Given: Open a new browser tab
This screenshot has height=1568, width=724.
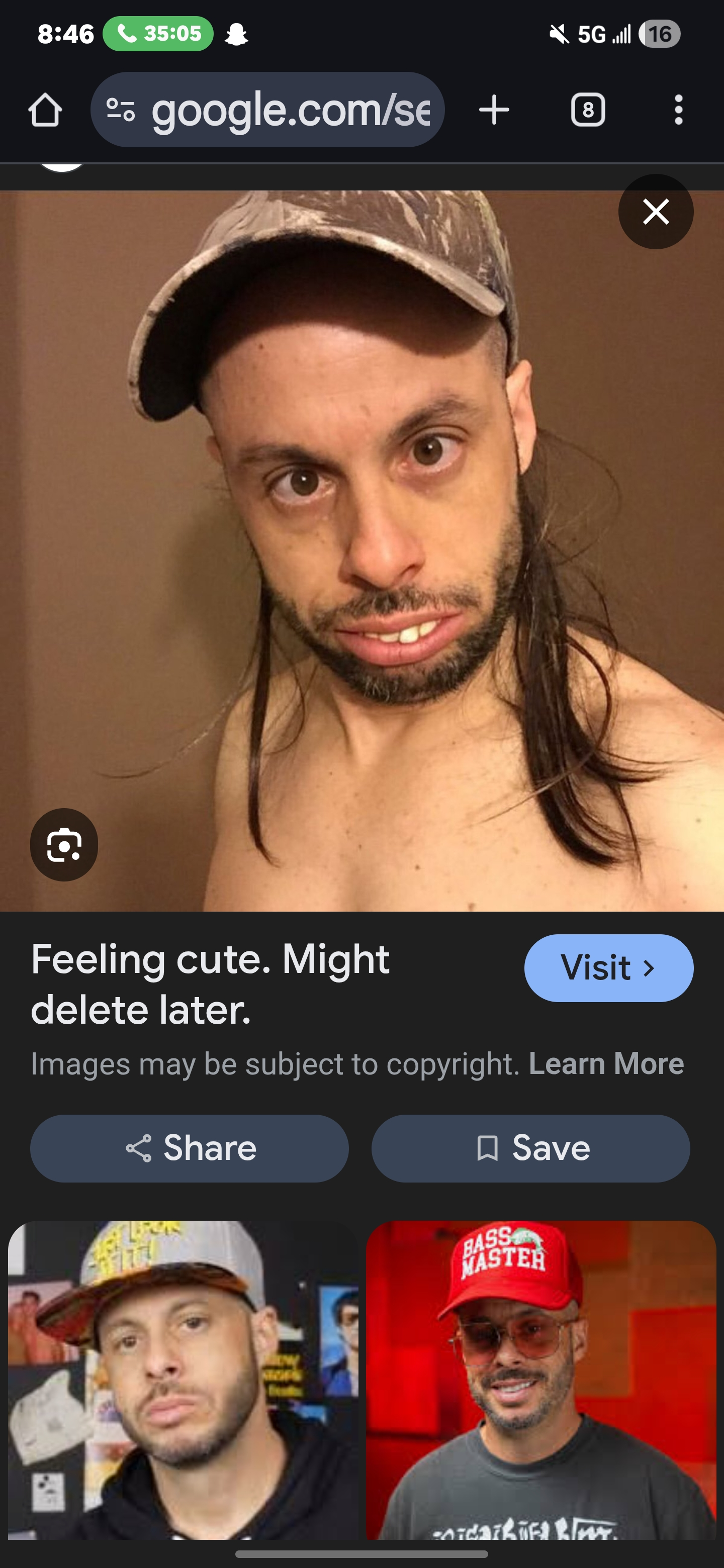Looking at the screenshot, I should 494,110.
